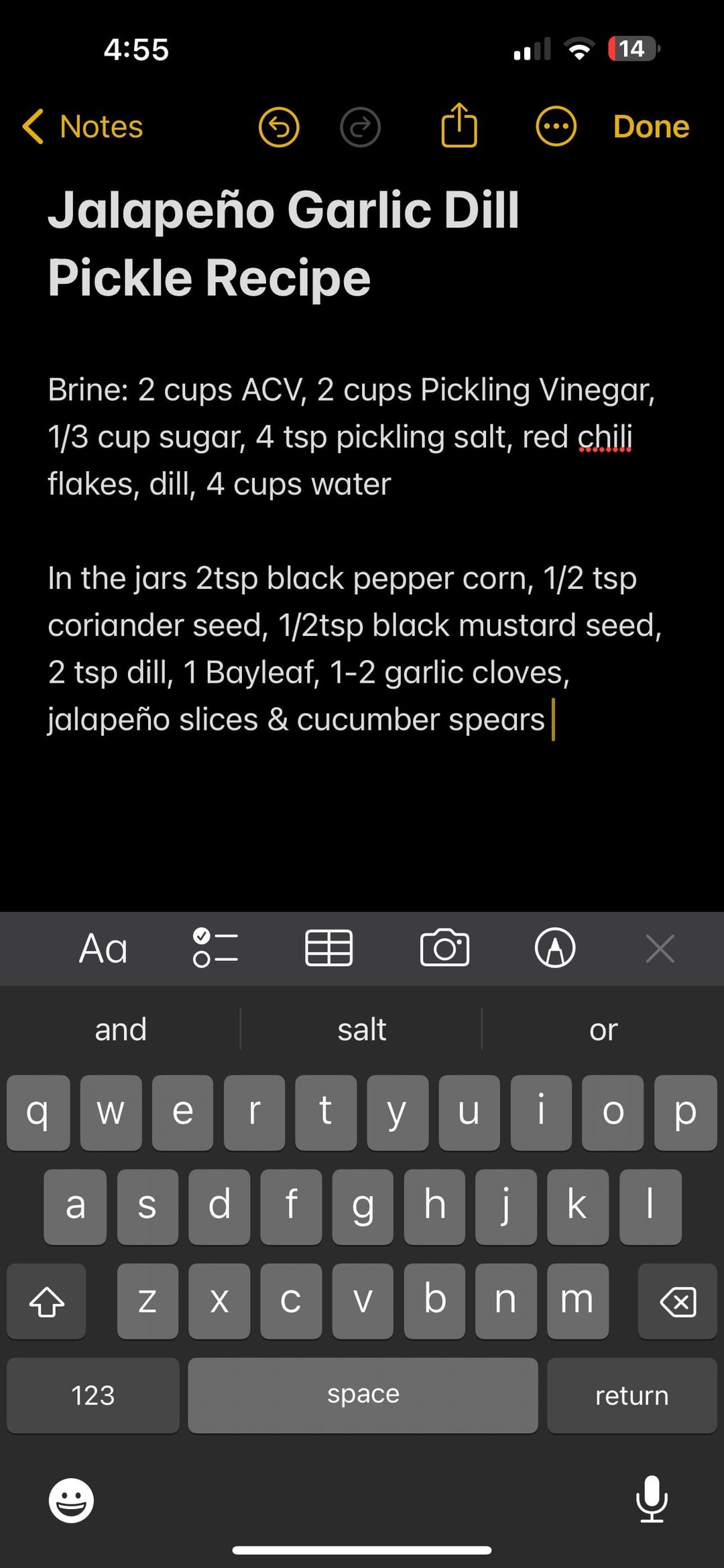Share this pickle recipe note
Viewport: 724px width, 1568px height.
pyautogui.click(x=459, y=125)
